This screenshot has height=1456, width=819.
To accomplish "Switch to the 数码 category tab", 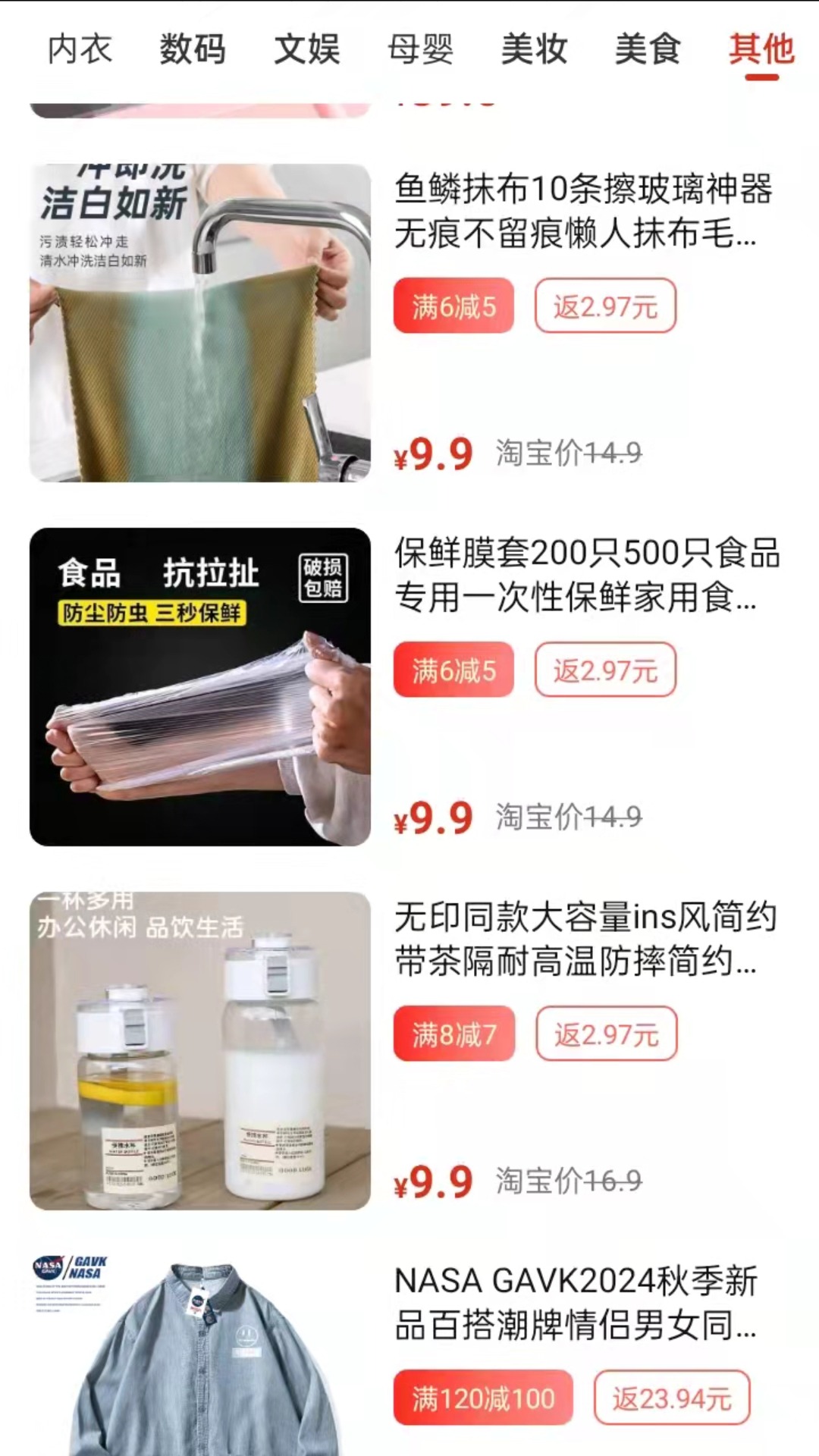I will point(193,50).
